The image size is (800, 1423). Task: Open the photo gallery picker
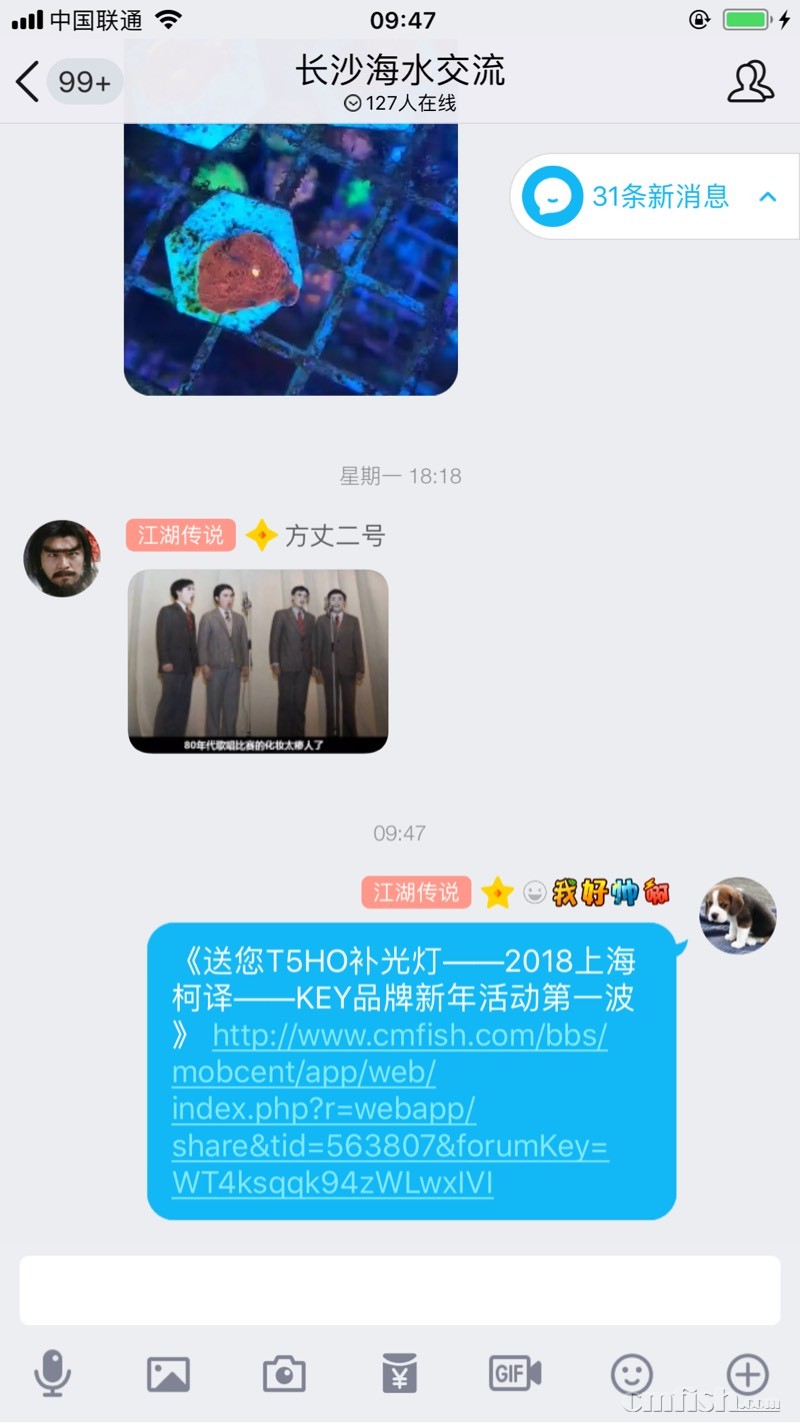[x=168, y=1374]
